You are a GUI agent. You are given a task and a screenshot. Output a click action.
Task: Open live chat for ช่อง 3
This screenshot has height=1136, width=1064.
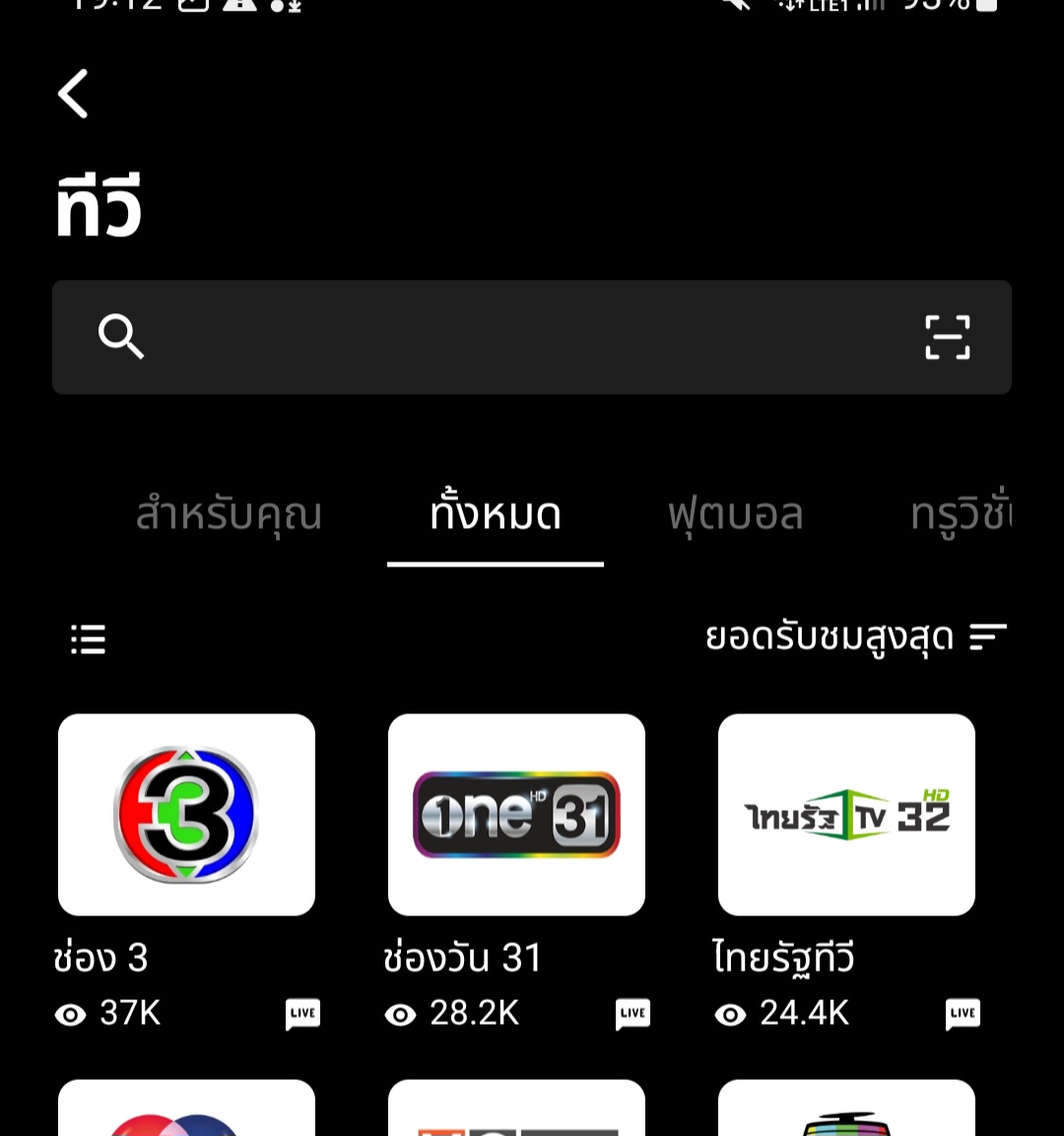point(302,1013)
